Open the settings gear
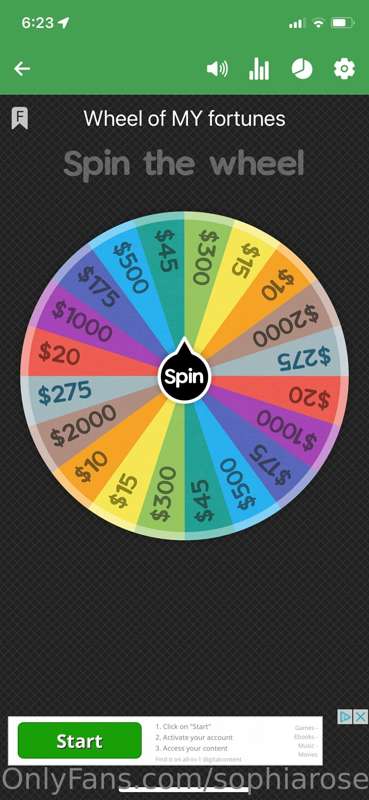This screenshot has width=369, height=800. click(x=345, y=68)
